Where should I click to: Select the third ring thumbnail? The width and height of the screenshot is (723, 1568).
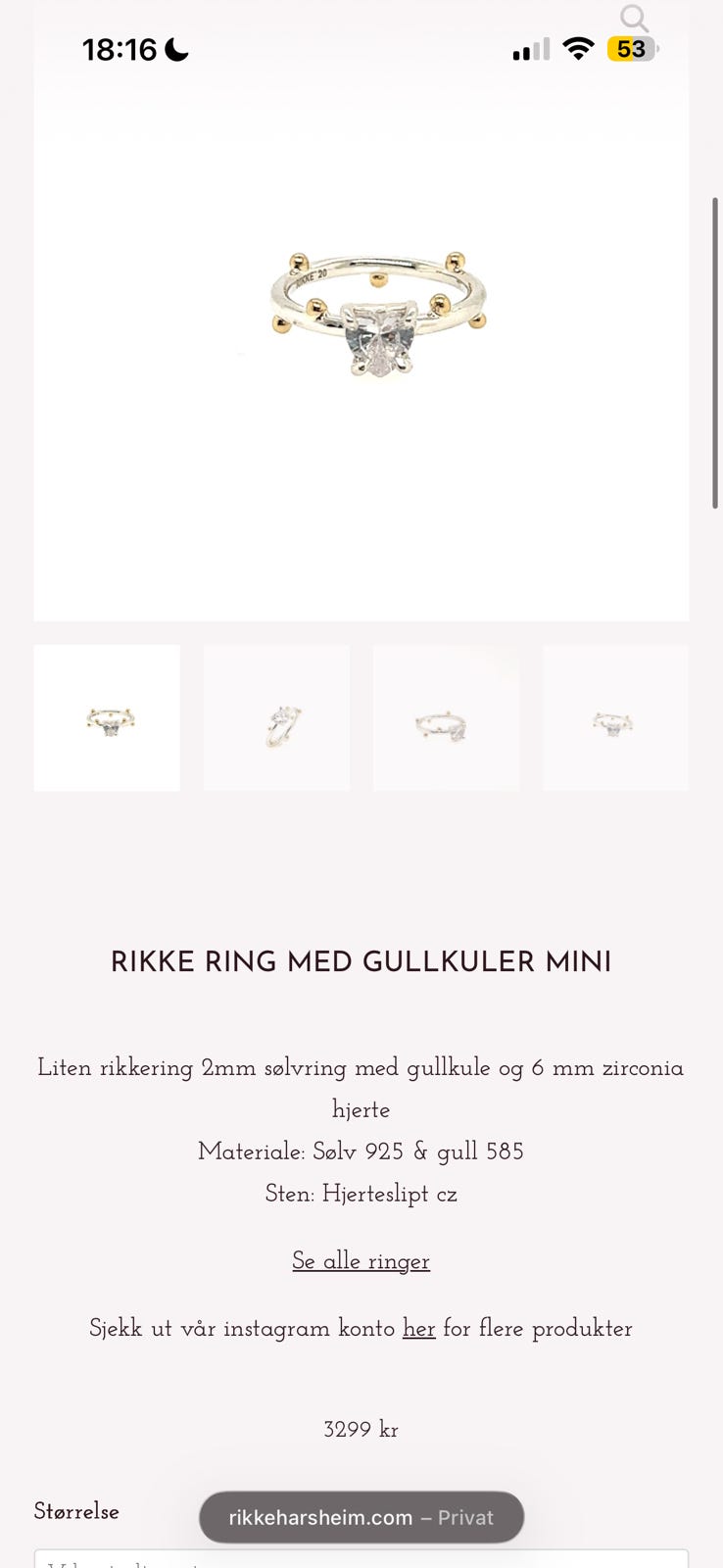pos(446,716)
